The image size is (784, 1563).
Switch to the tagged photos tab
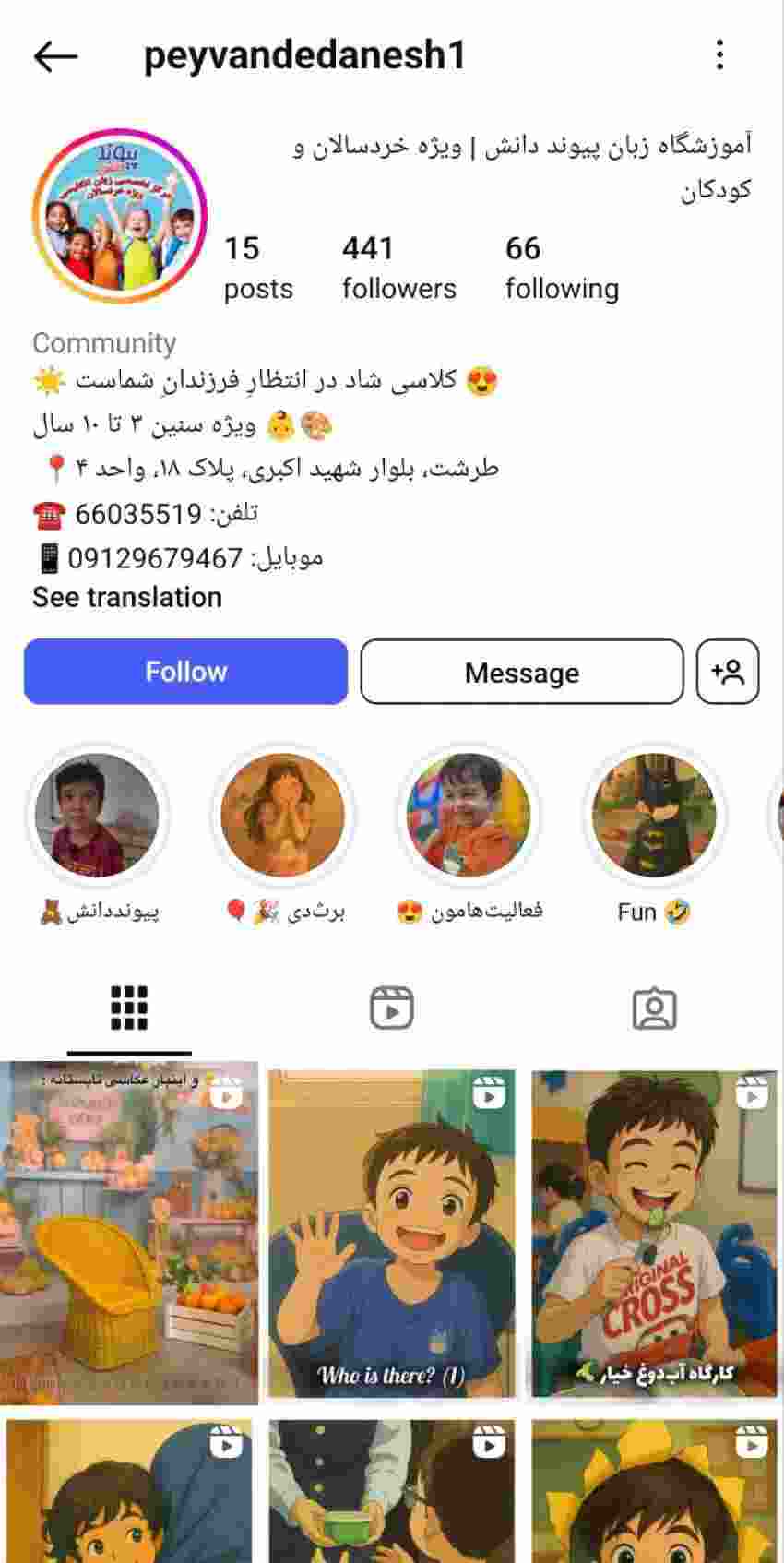coord(655,1008)
